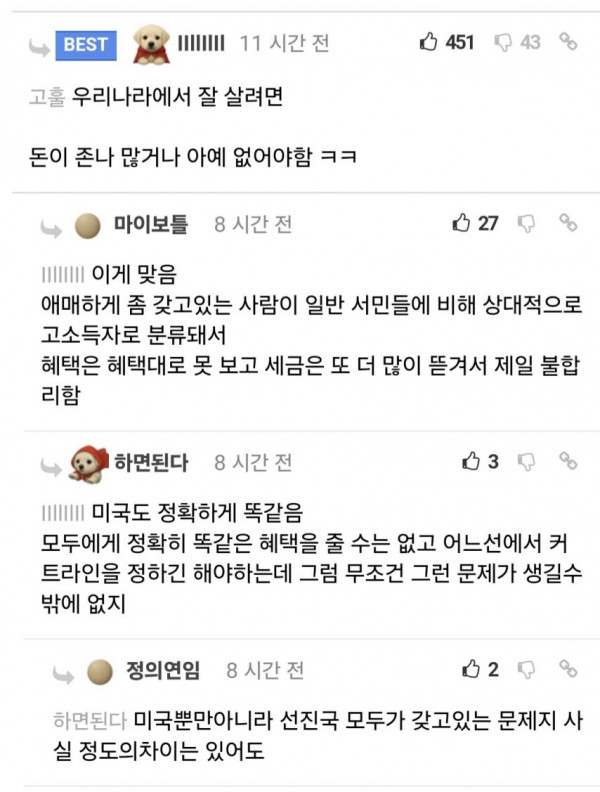Downvote the BEST comment with 43 dislikes

point(505,43)
